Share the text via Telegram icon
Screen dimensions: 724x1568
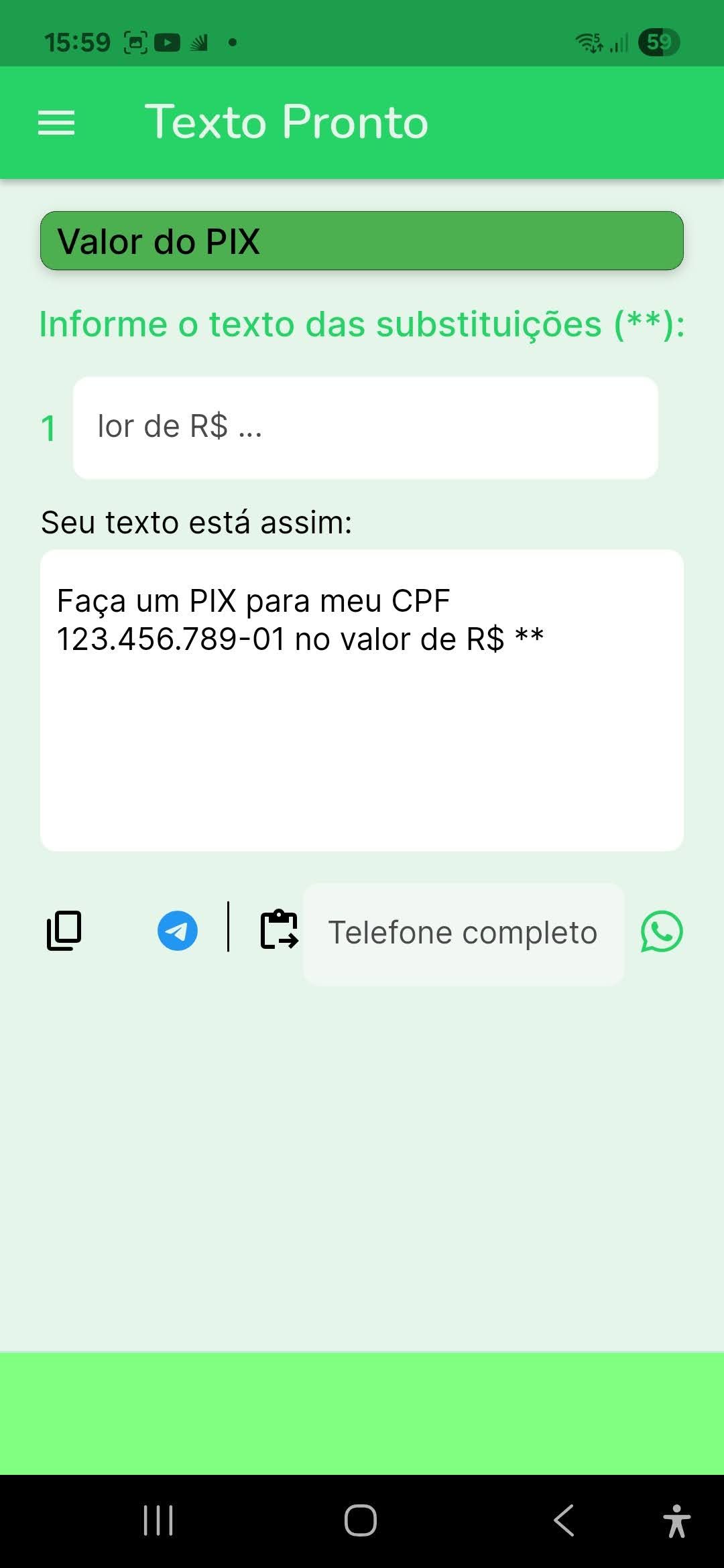[x=178, y=931]
